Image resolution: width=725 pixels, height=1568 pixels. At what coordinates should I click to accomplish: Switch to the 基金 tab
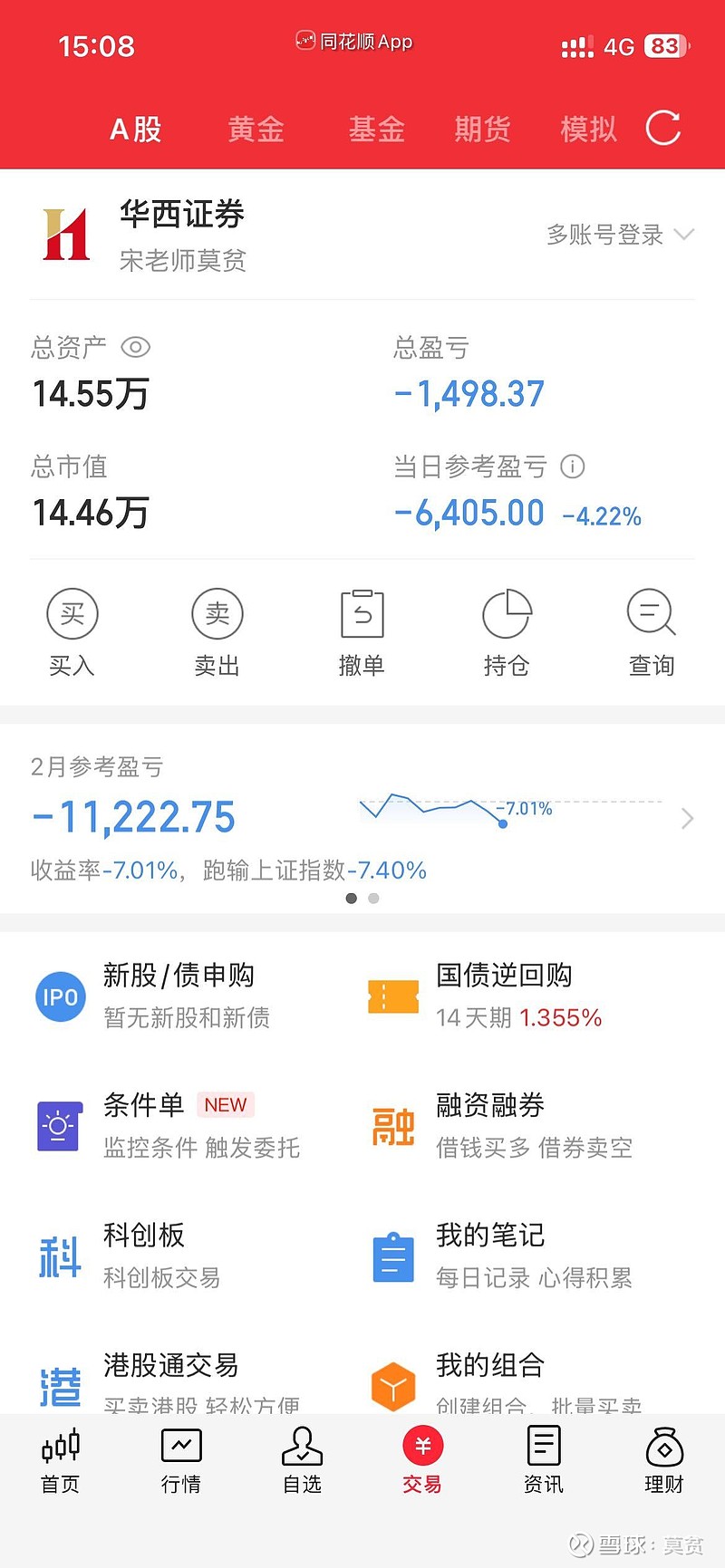[377, 130]
